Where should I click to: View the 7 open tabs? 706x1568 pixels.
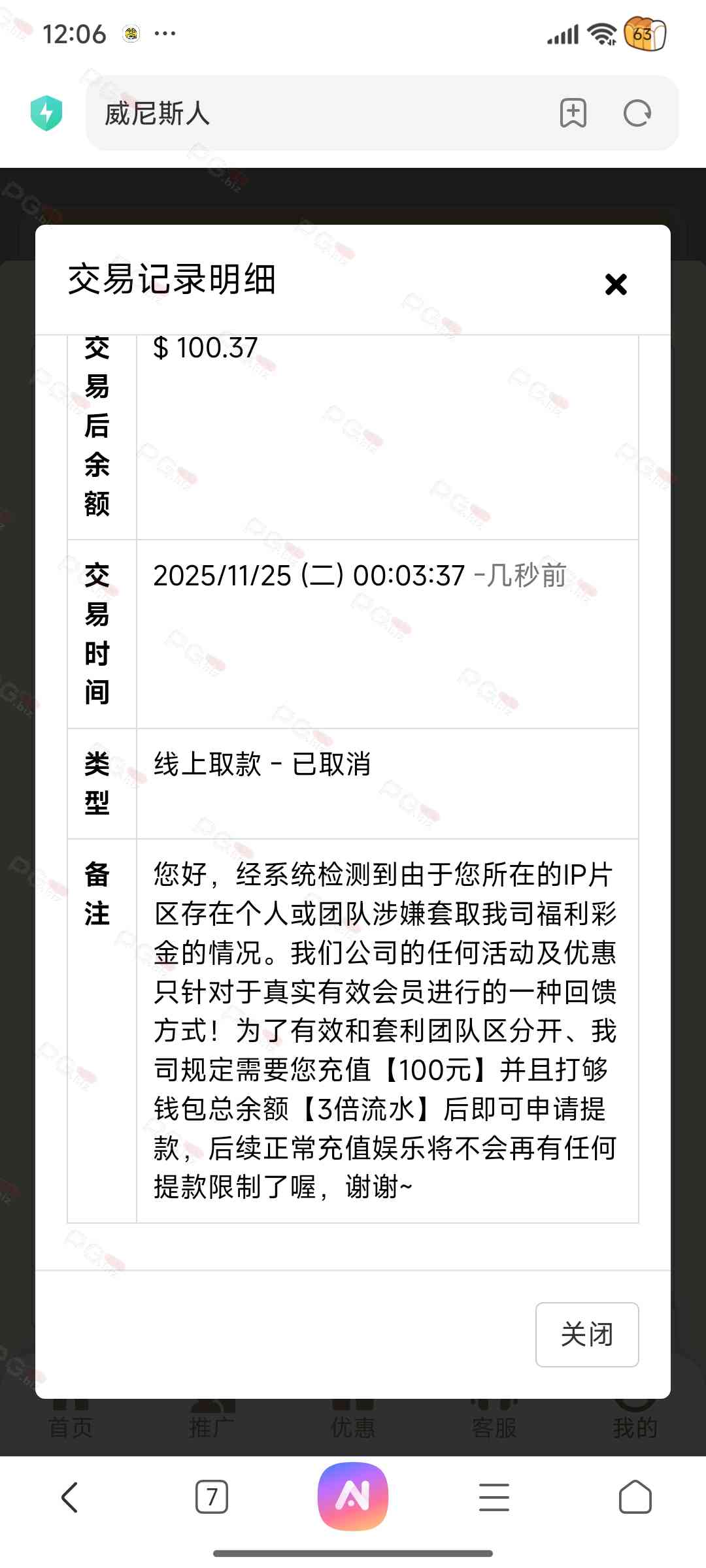point(211,1497)
